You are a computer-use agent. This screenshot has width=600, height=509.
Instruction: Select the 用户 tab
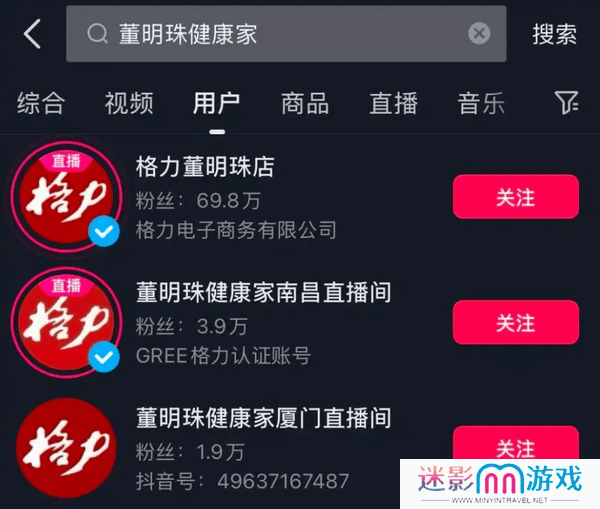217,102
